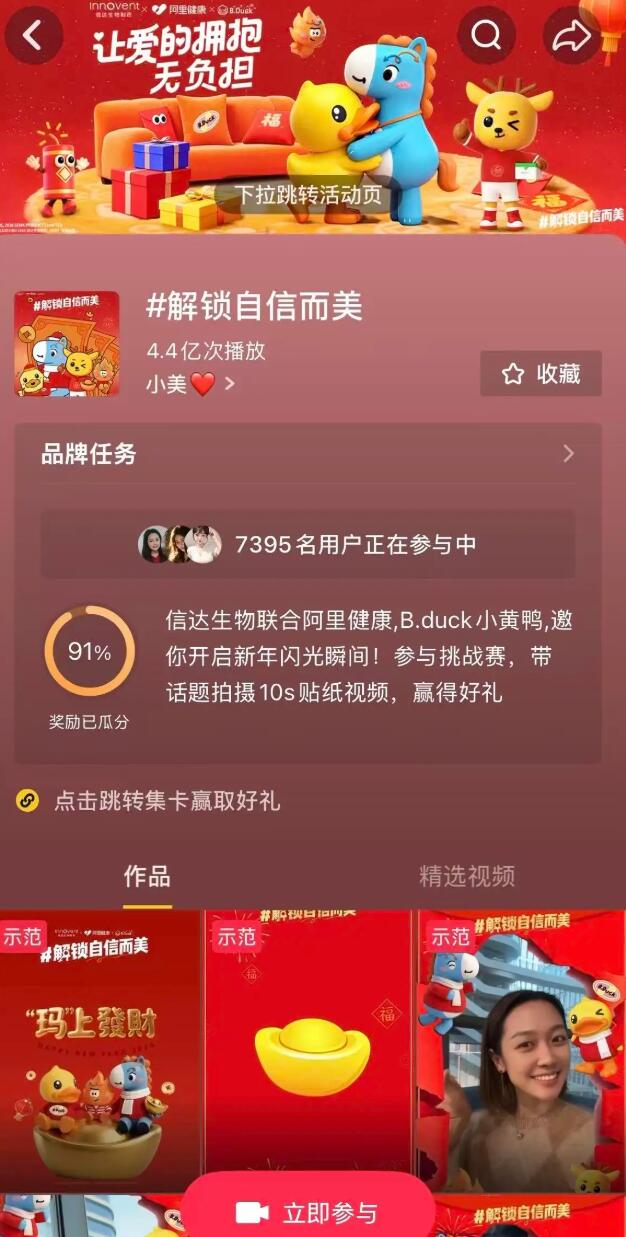Open the smiling woman demo video
Image resolution: width=626 pixels, height=1237 pixels.
tap(520, 1050)
